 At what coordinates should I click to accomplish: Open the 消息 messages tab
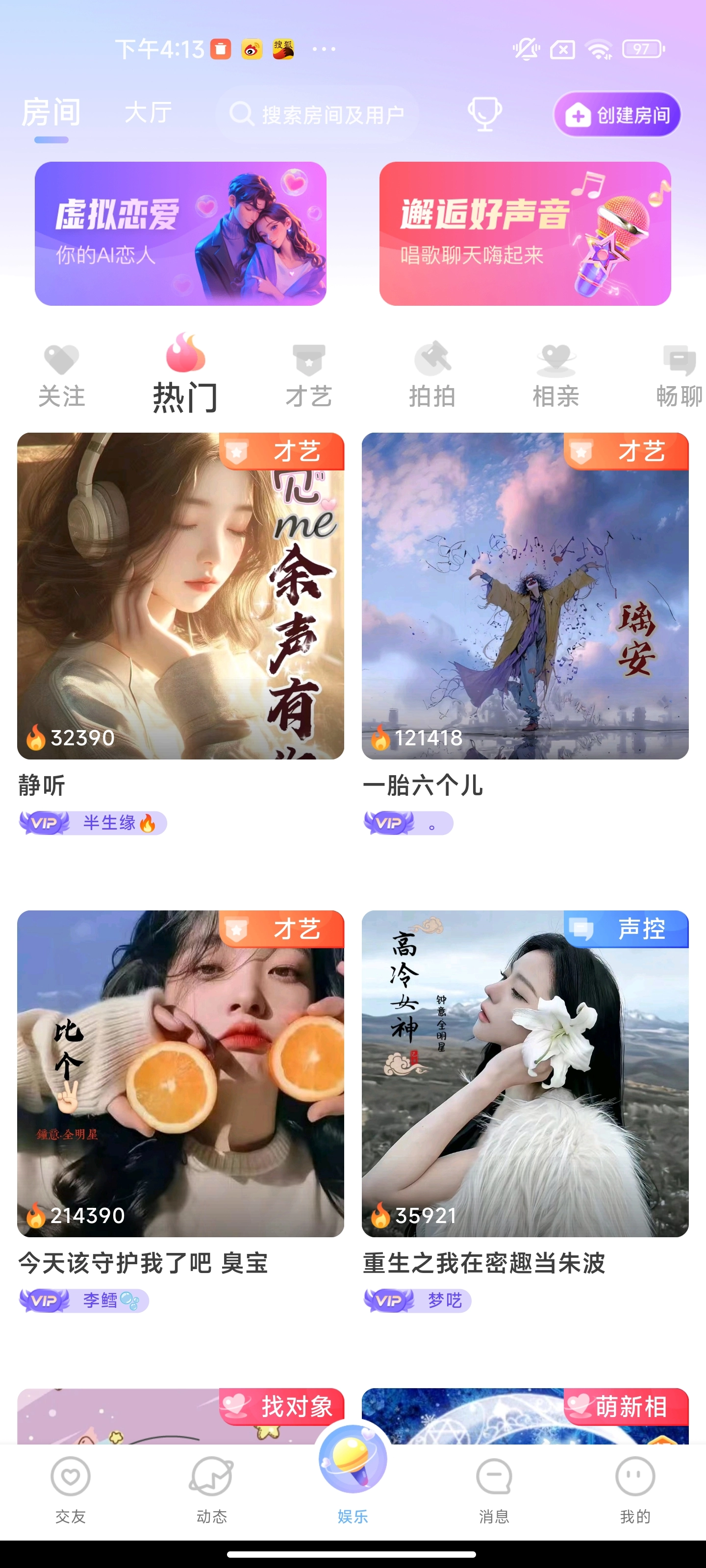tap(493, 1490)
